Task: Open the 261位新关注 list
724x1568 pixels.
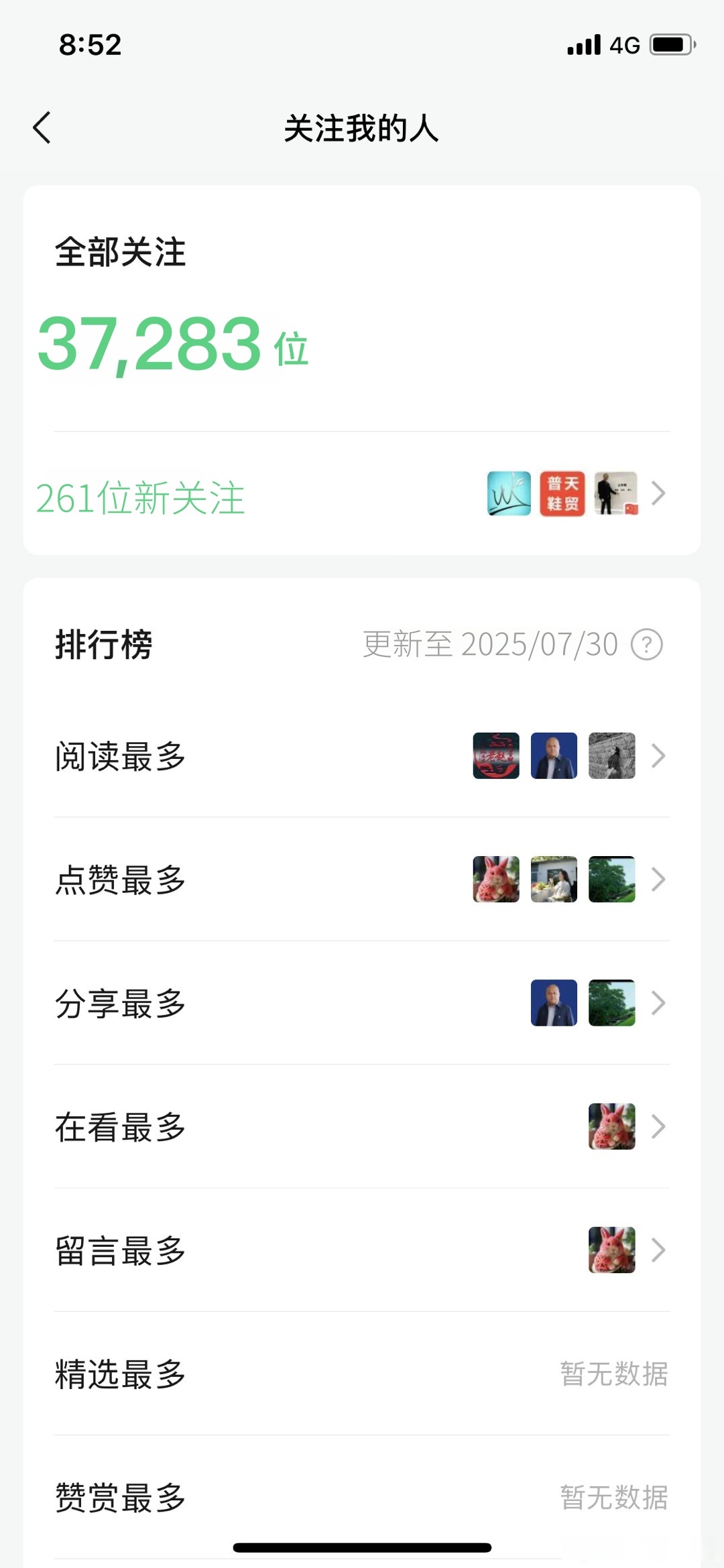Action: pyautogui.click(x=362, y=496)
